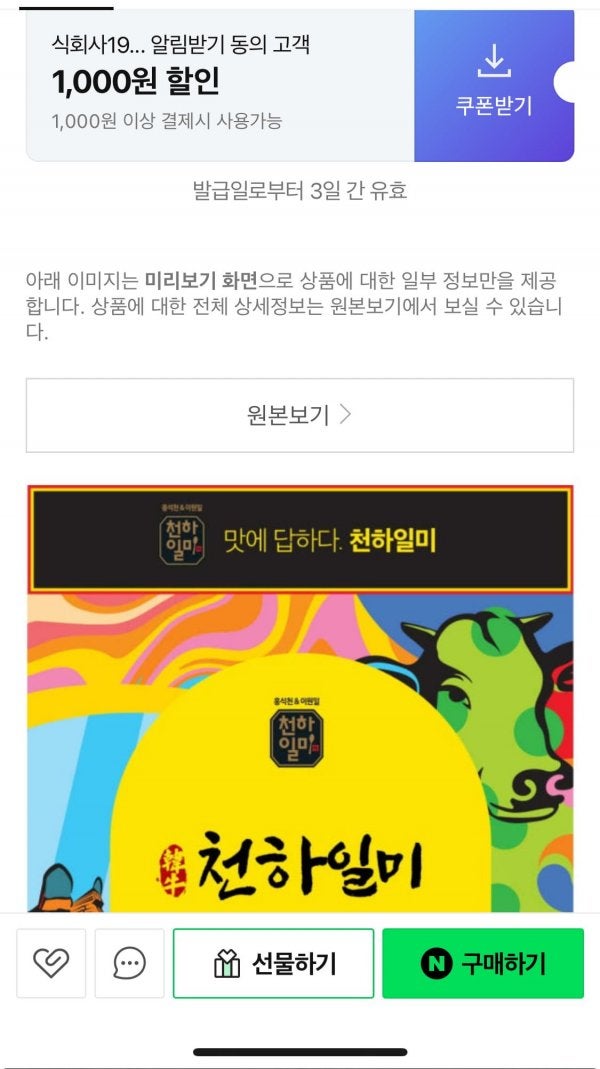This screenshot has height=1069, width=600.
Task: Add this product to wishlist with the heart
Action: [x=51, y=963]
